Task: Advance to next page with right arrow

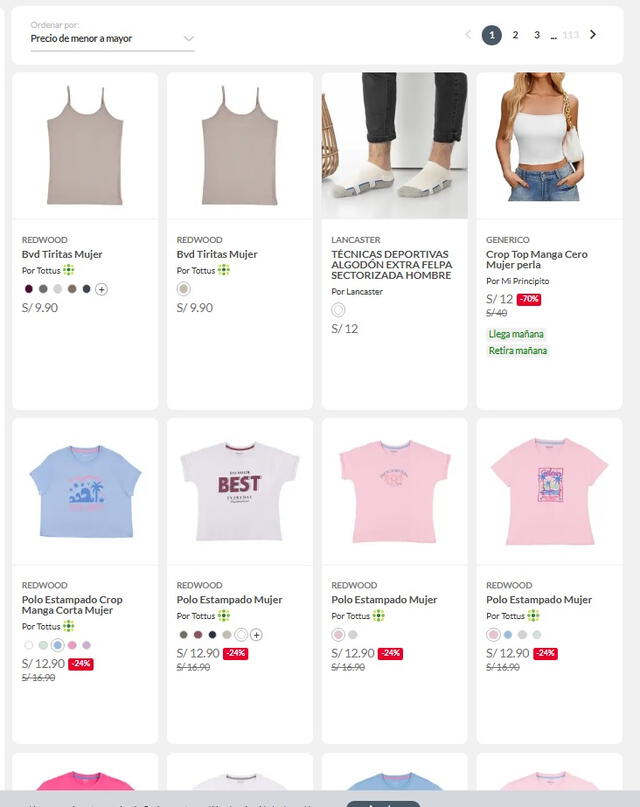Action: coord(593,35)
